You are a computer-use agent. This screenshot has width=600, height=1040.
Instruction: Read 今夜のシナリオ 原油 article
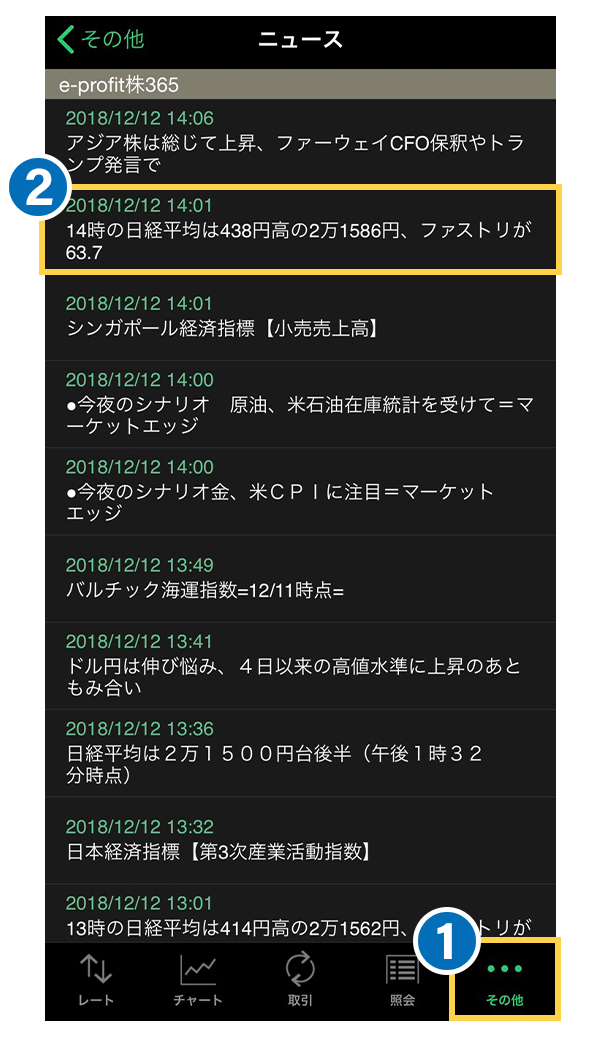tap(300, 403)
